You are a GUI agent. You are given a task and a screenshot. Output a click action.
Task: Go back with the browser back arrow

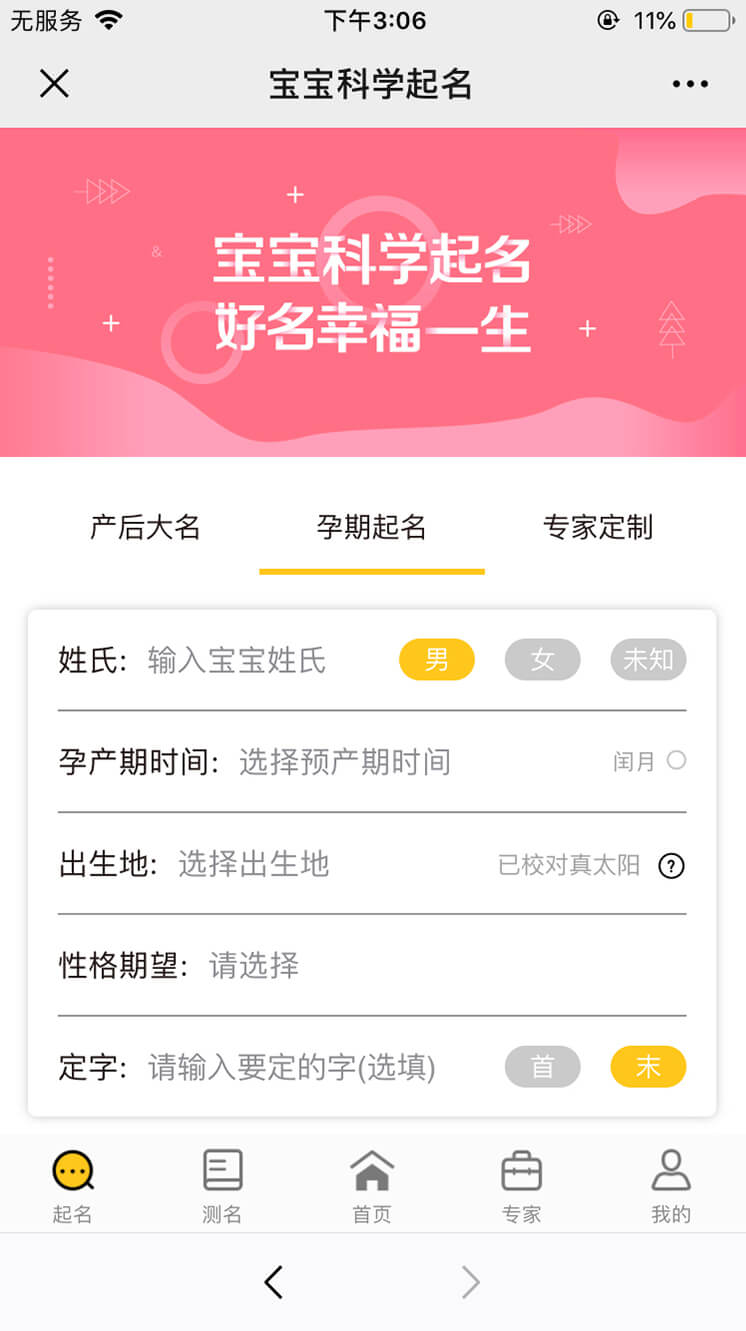click(274, 1282)
